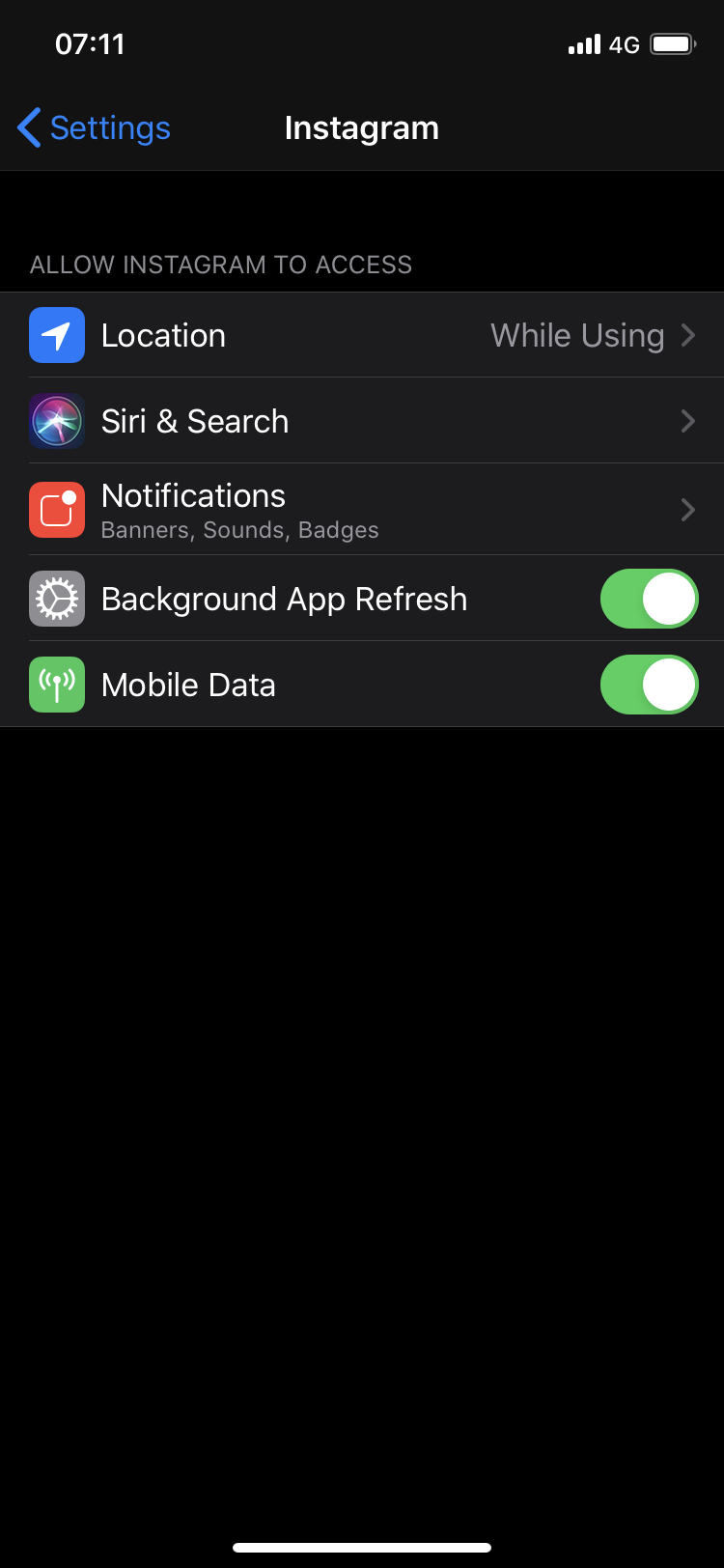Open Siri & Search settings

362,422
